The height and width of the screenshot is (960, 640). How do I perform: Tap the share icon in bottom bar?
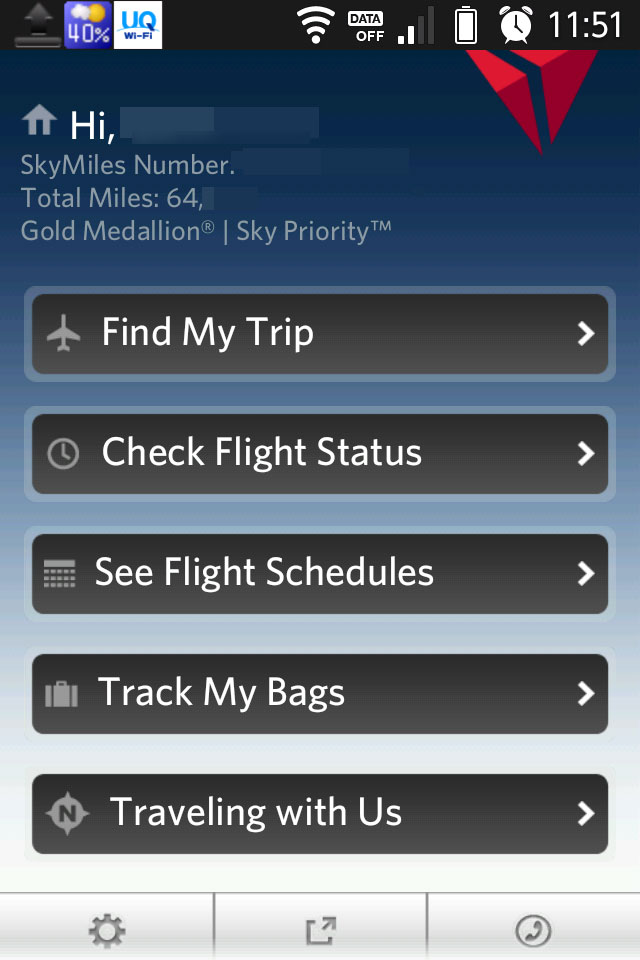pyautogui.click(x=320, y=932)
